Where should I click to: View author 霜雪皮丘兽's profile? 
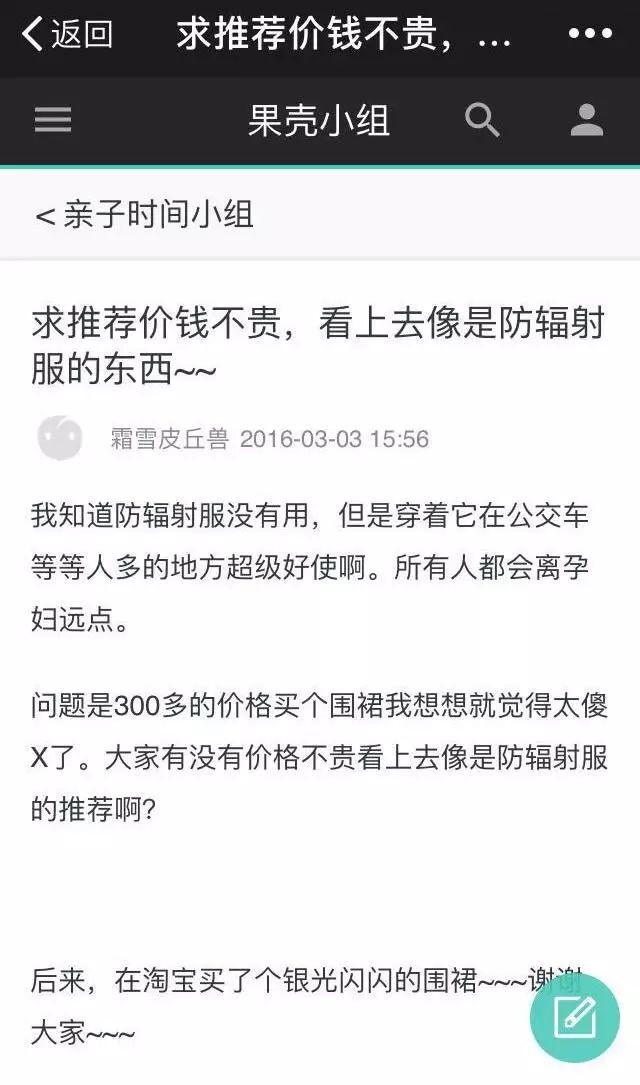click(169, 439)
